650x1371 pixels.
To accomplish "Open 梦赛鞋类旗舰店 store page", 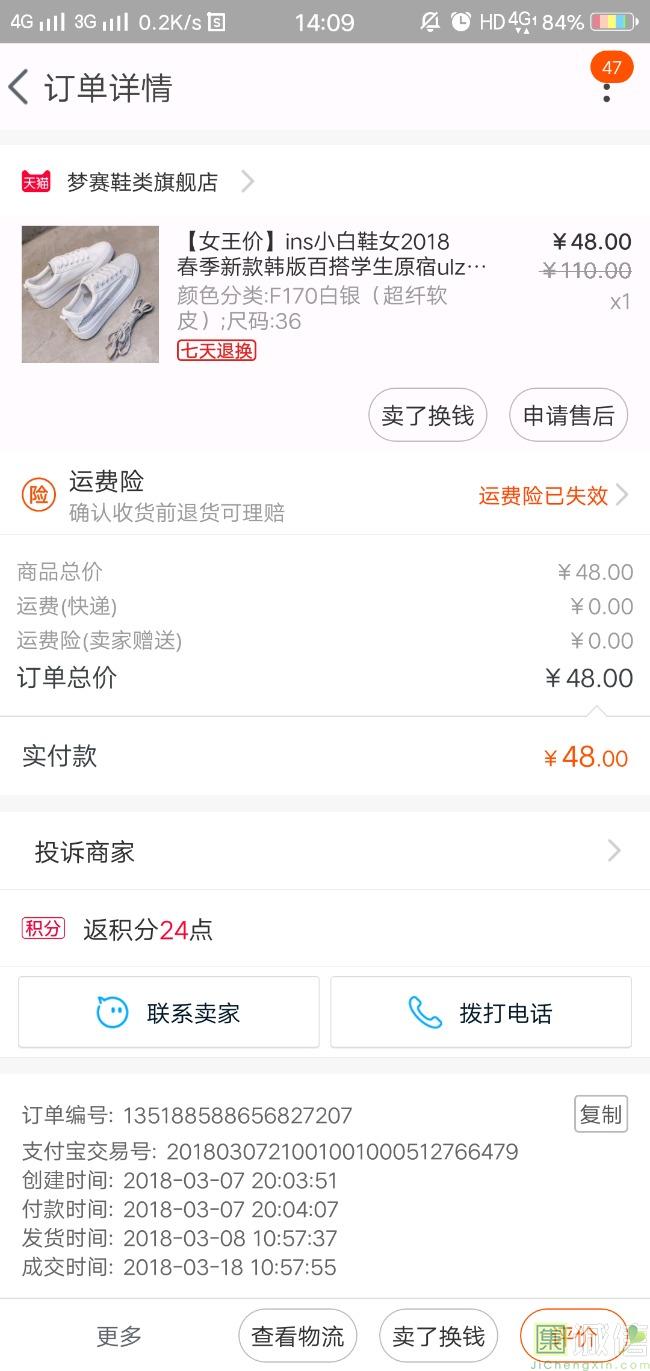I will pos(142,182).
